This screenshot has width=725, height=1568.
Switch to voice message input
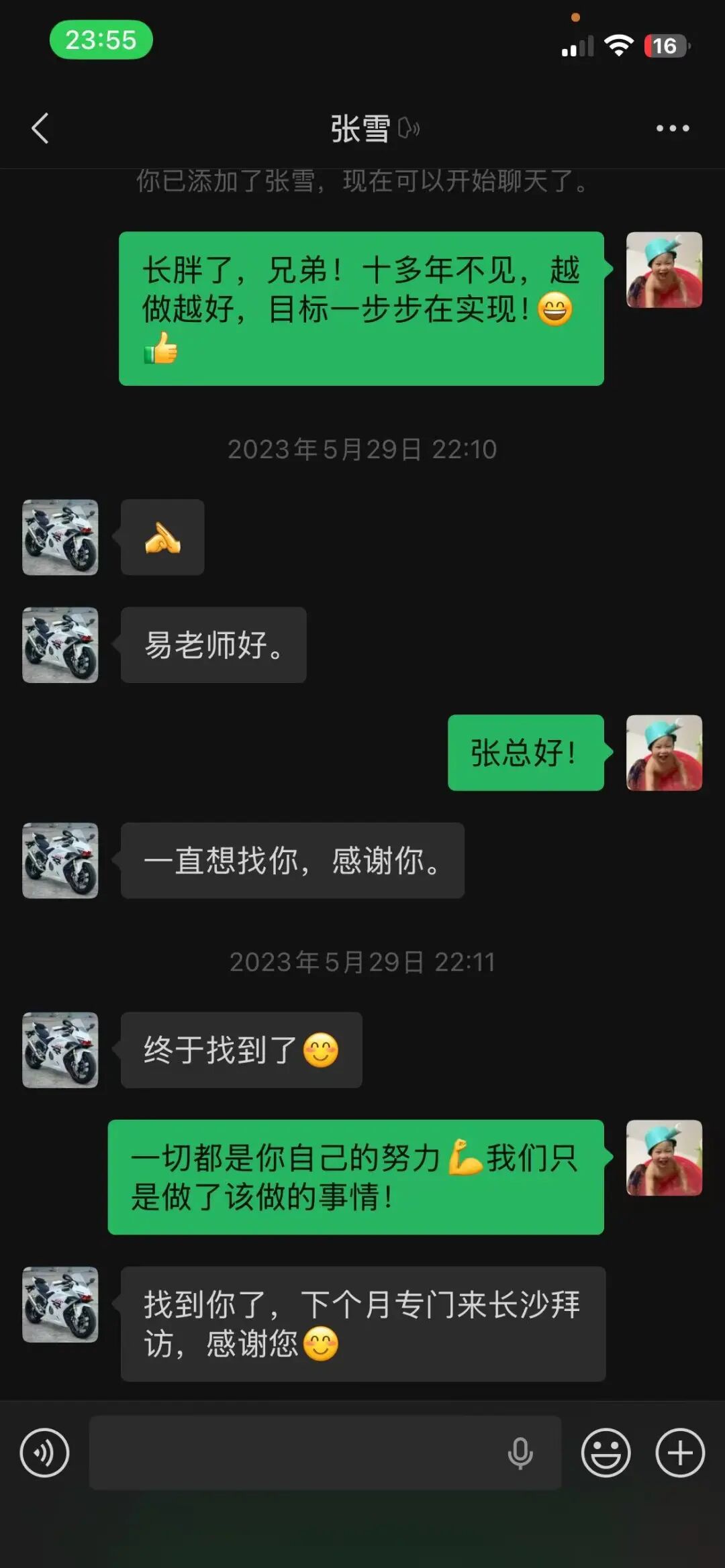(x=44, y=1453)
